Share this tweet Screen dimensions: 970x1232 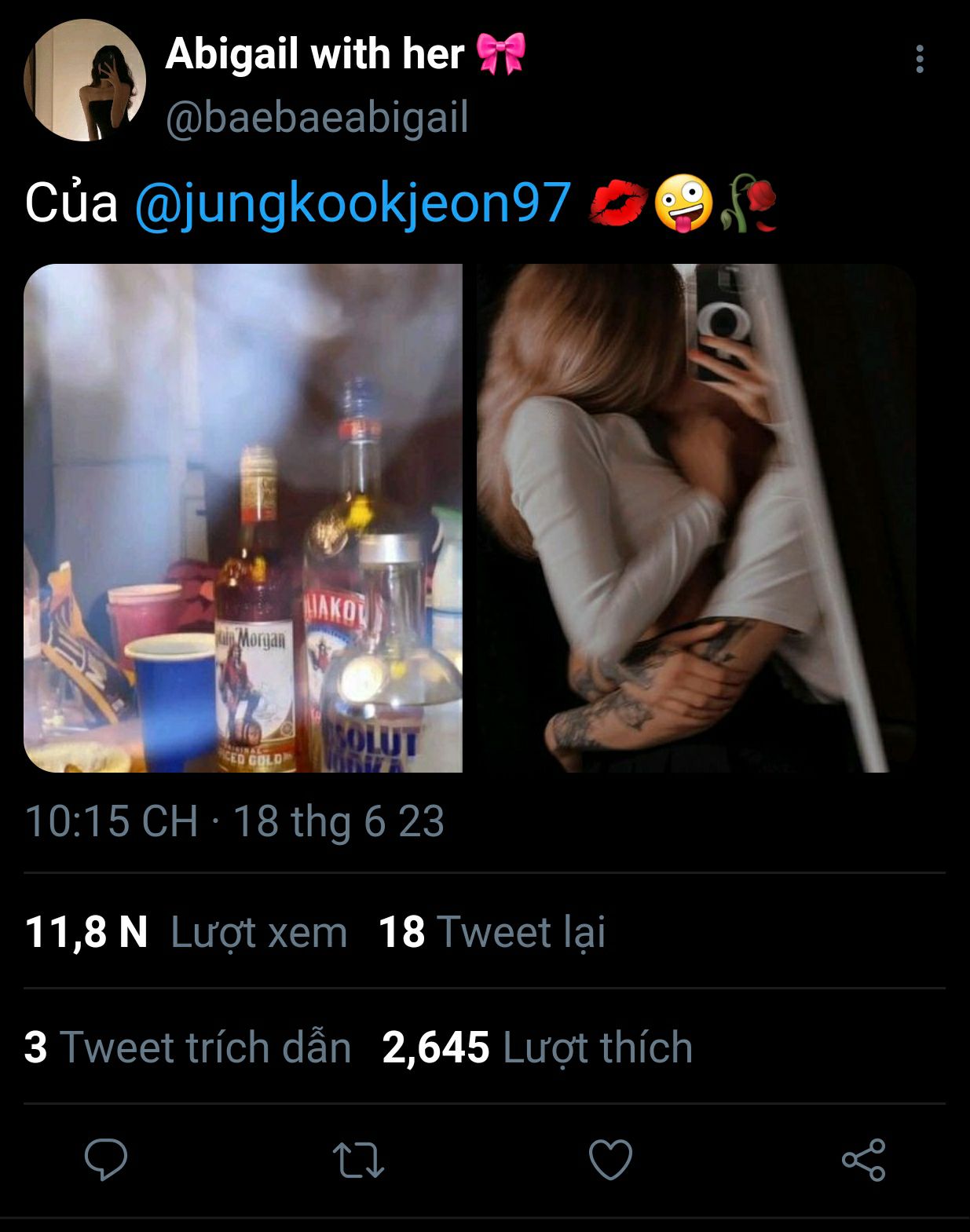pyautogui.click(x=863, y=1160)
